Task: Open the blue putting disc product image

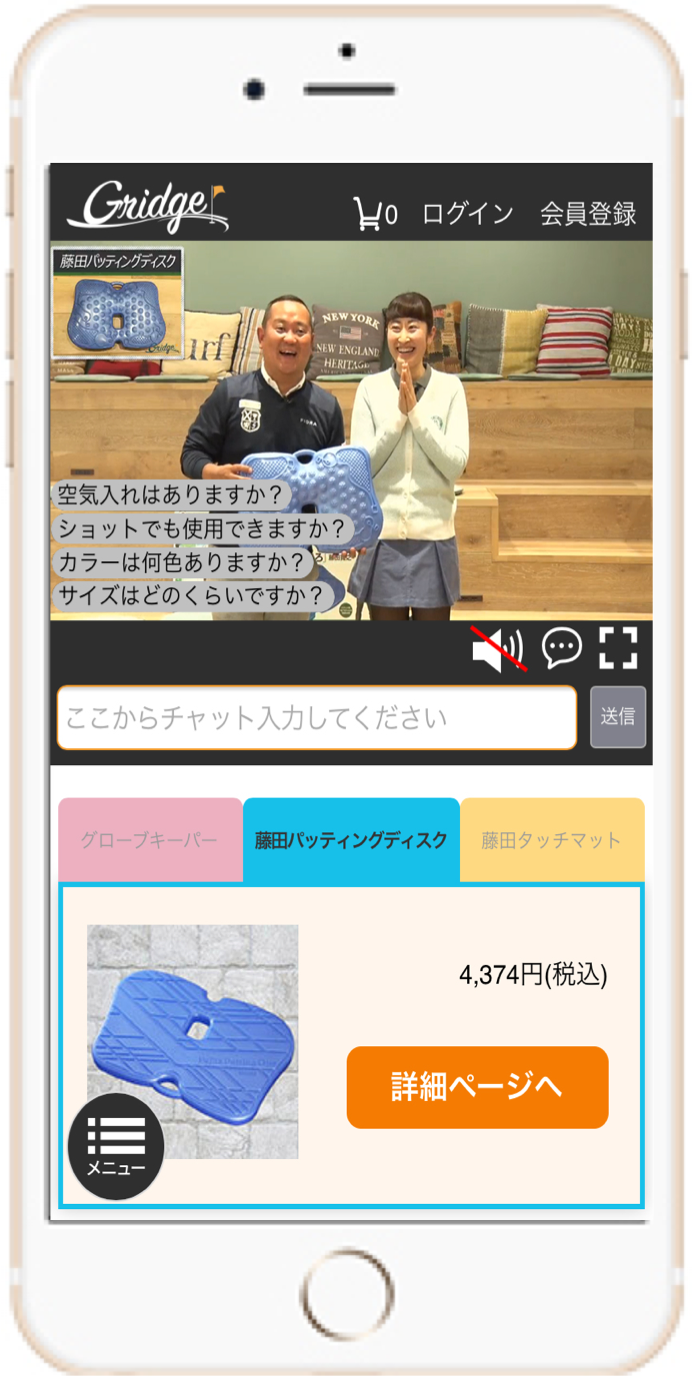Action: tap(192, 1041)
